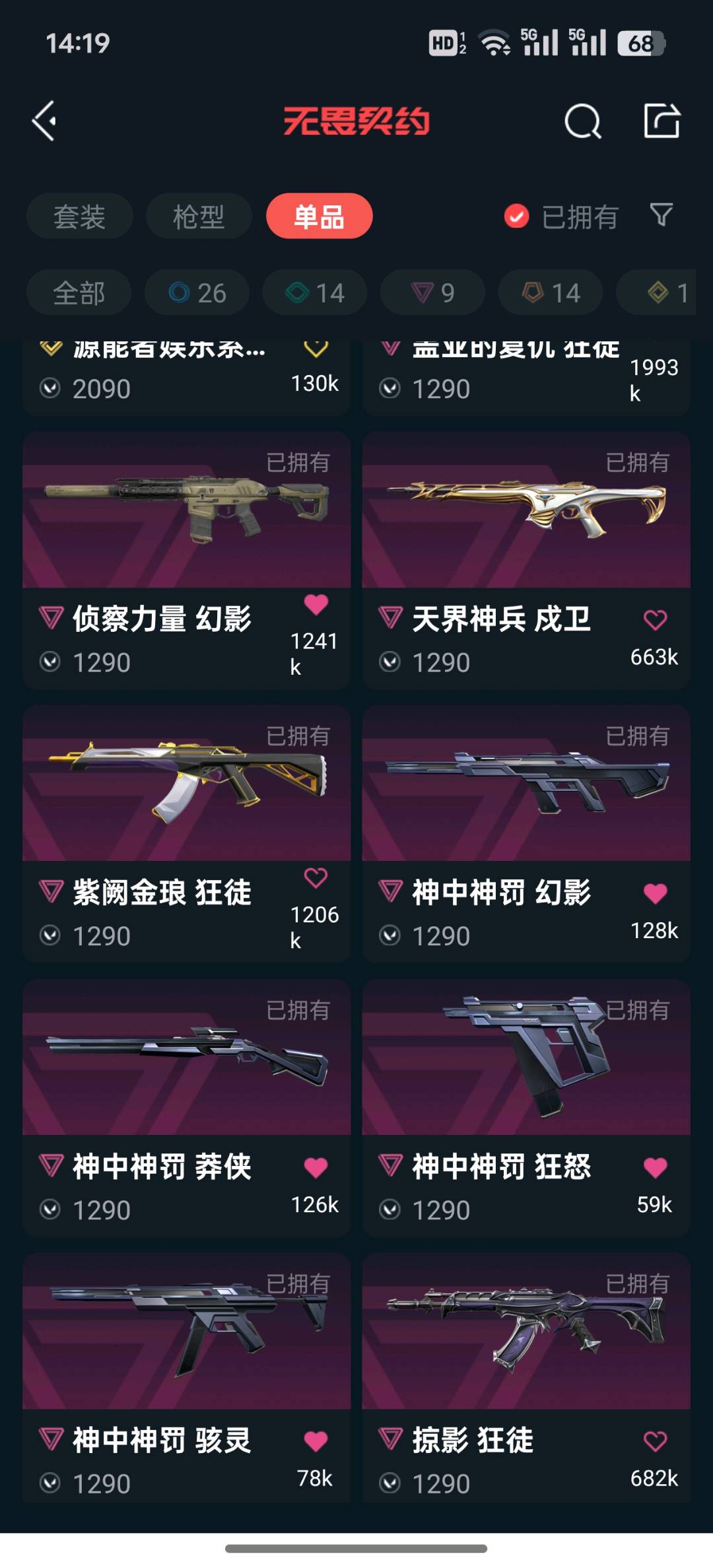Unlike the 侦察力量 幻影 skin
The image size is (713, 1568).
[x=316, y=604]
